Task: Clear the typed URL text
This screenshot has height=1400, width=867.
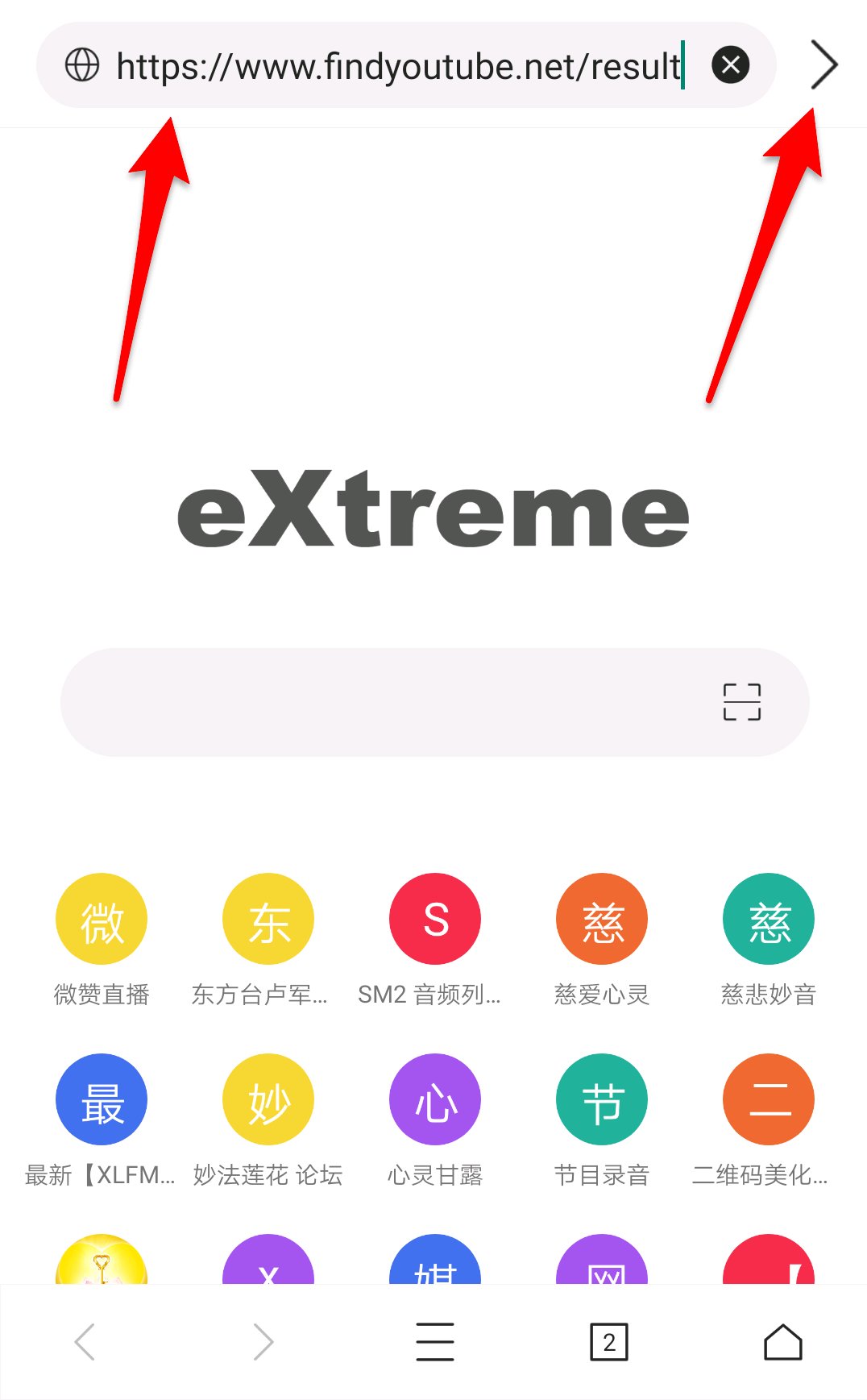Action: pos(731,65)
